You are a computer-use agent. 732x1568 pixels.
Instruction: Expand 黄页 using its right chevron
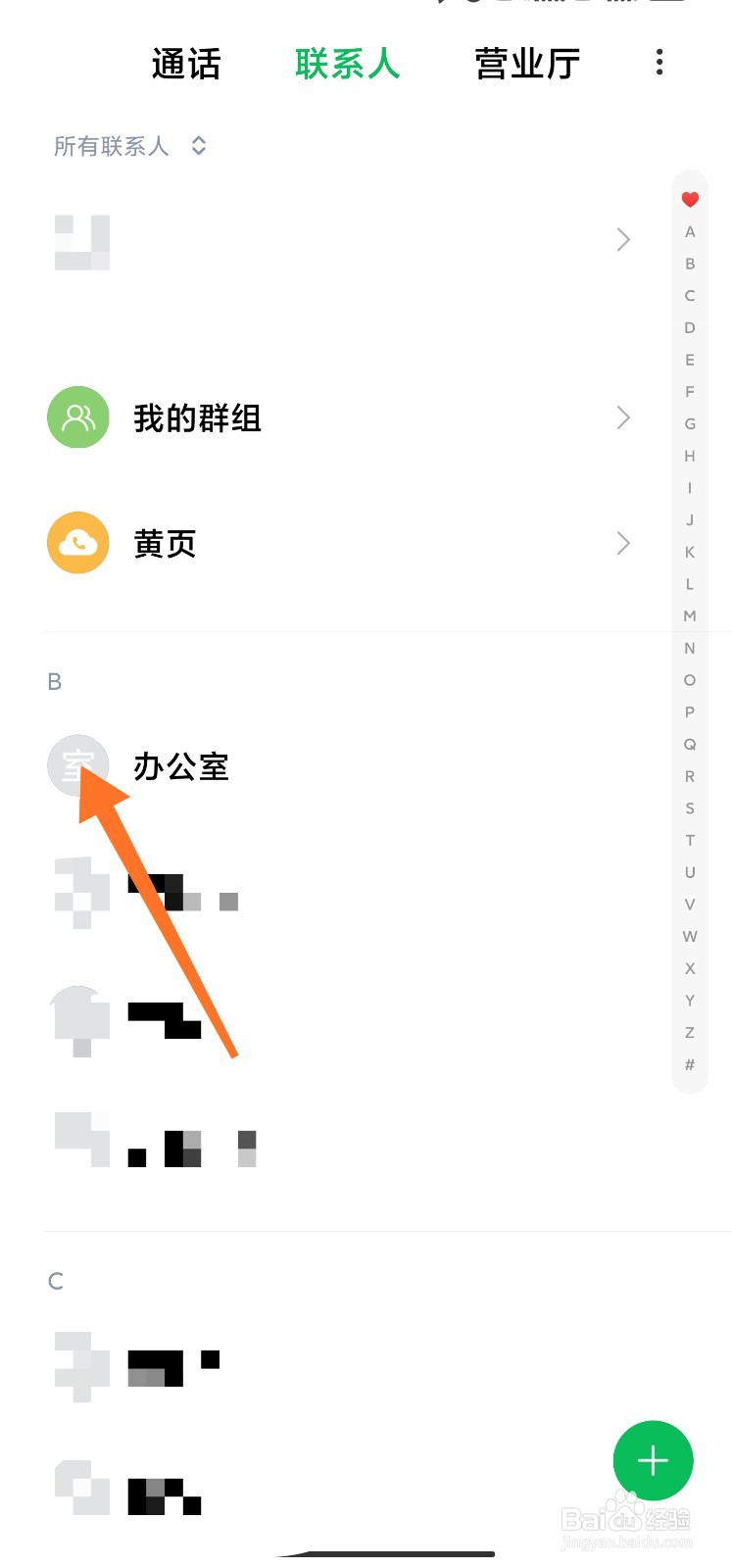coord(624,543)
